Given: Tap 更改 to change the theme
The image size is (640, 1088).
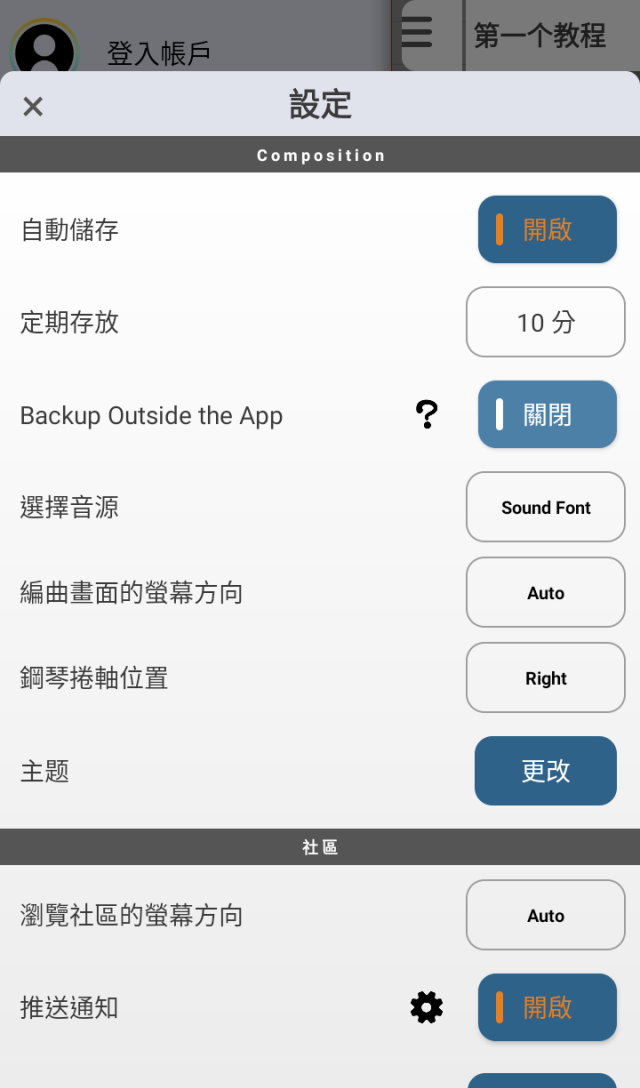Looking at the screenshot, I should [546, 771].
